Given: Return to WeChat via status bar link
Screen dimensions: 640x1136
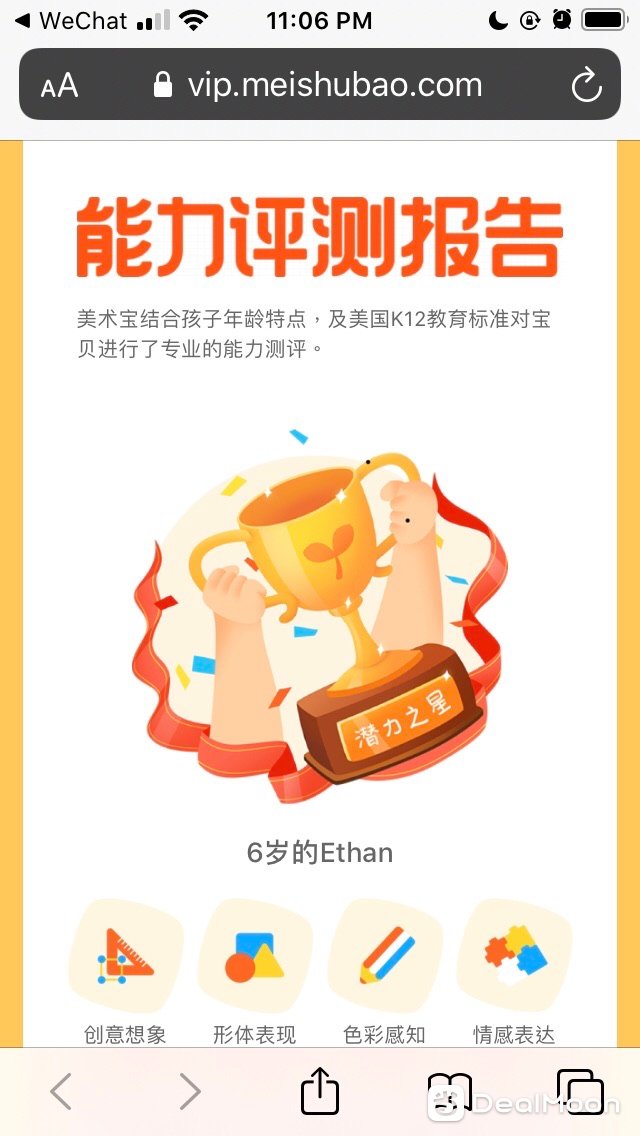Looking at the screenshot, I should (70, 20).
